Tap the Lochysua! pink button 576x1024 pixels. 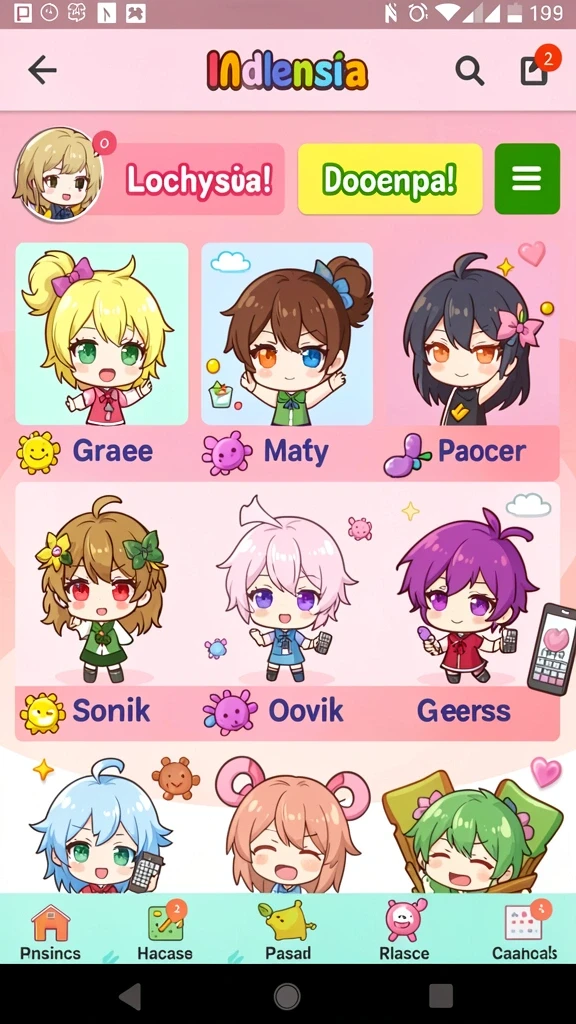pos(199,180)
